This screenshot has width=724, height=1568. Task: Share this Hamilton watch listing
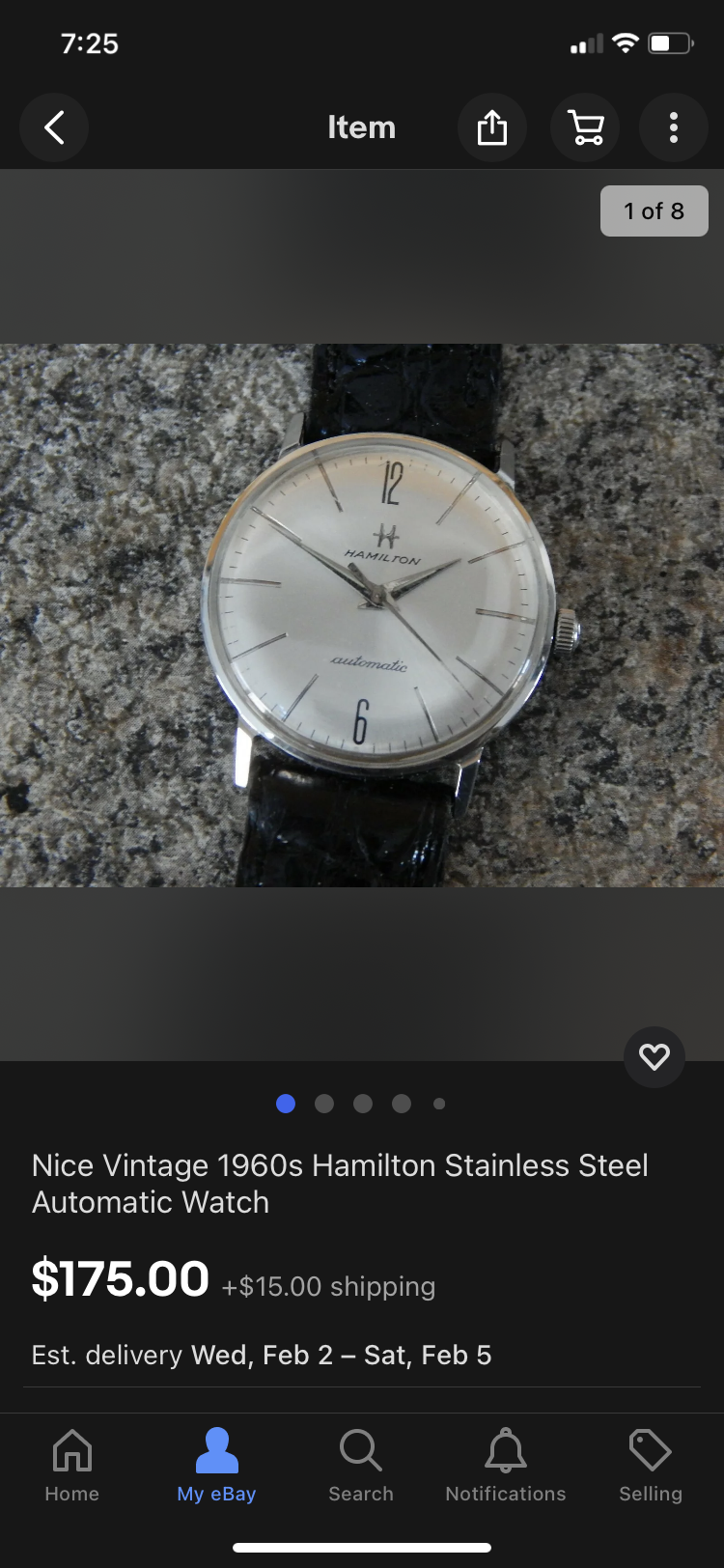point(491,127)
